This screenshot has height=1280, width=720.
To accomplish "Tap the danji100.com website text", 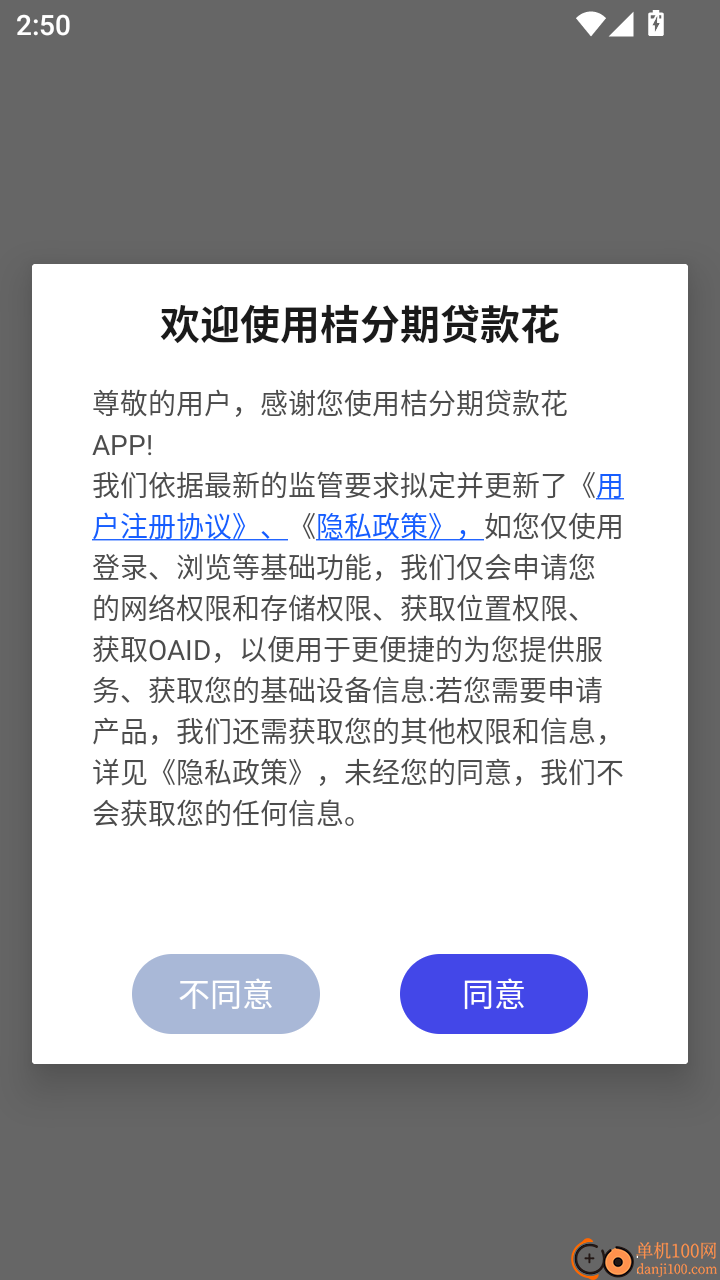I will tap(676, 1268).
